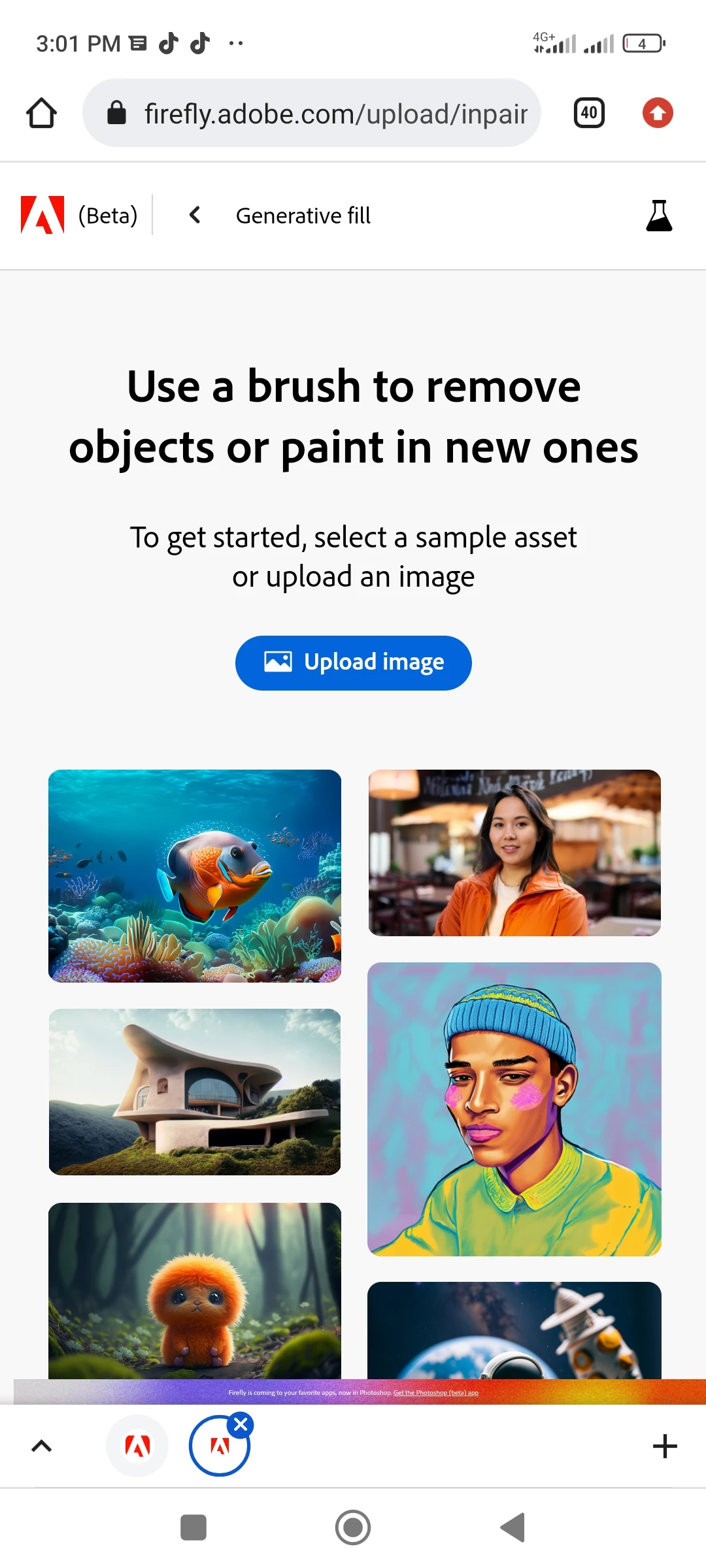
Task: Close the active Adobe tab
Action: (x=241, y=1424)
